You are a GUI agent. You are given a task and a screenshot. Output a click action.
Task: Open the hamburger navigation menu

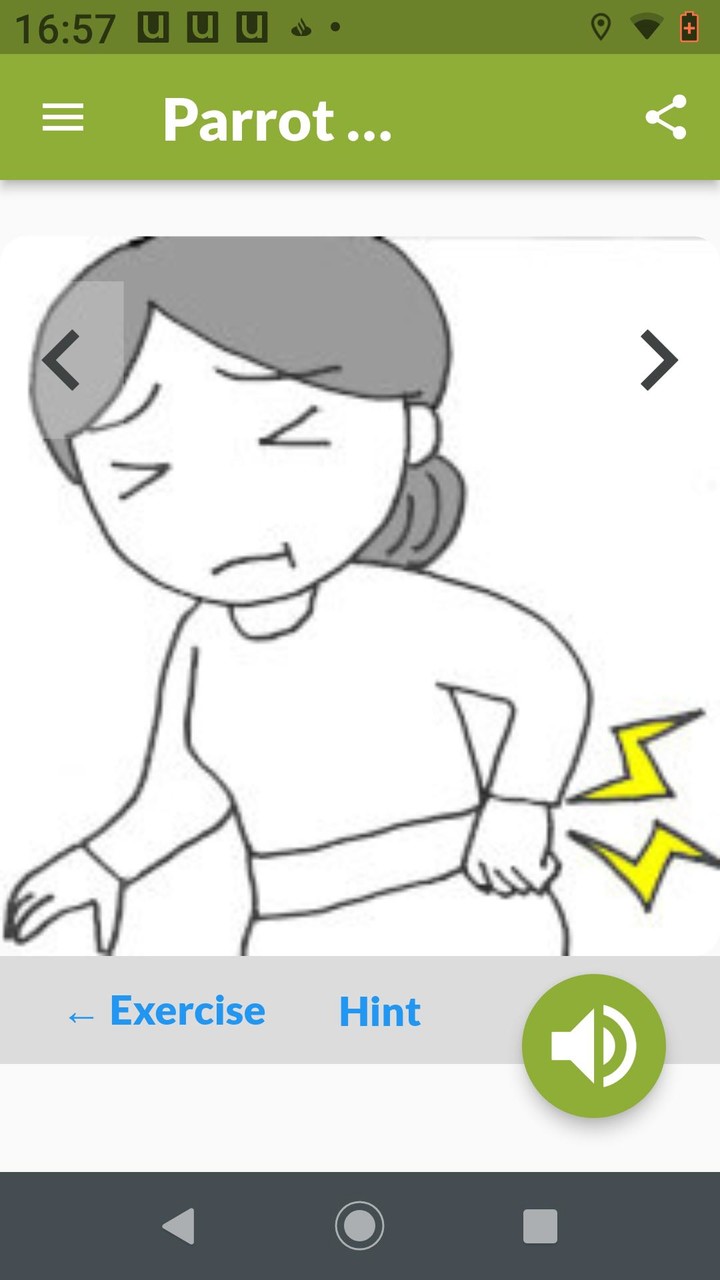point(62,118)
